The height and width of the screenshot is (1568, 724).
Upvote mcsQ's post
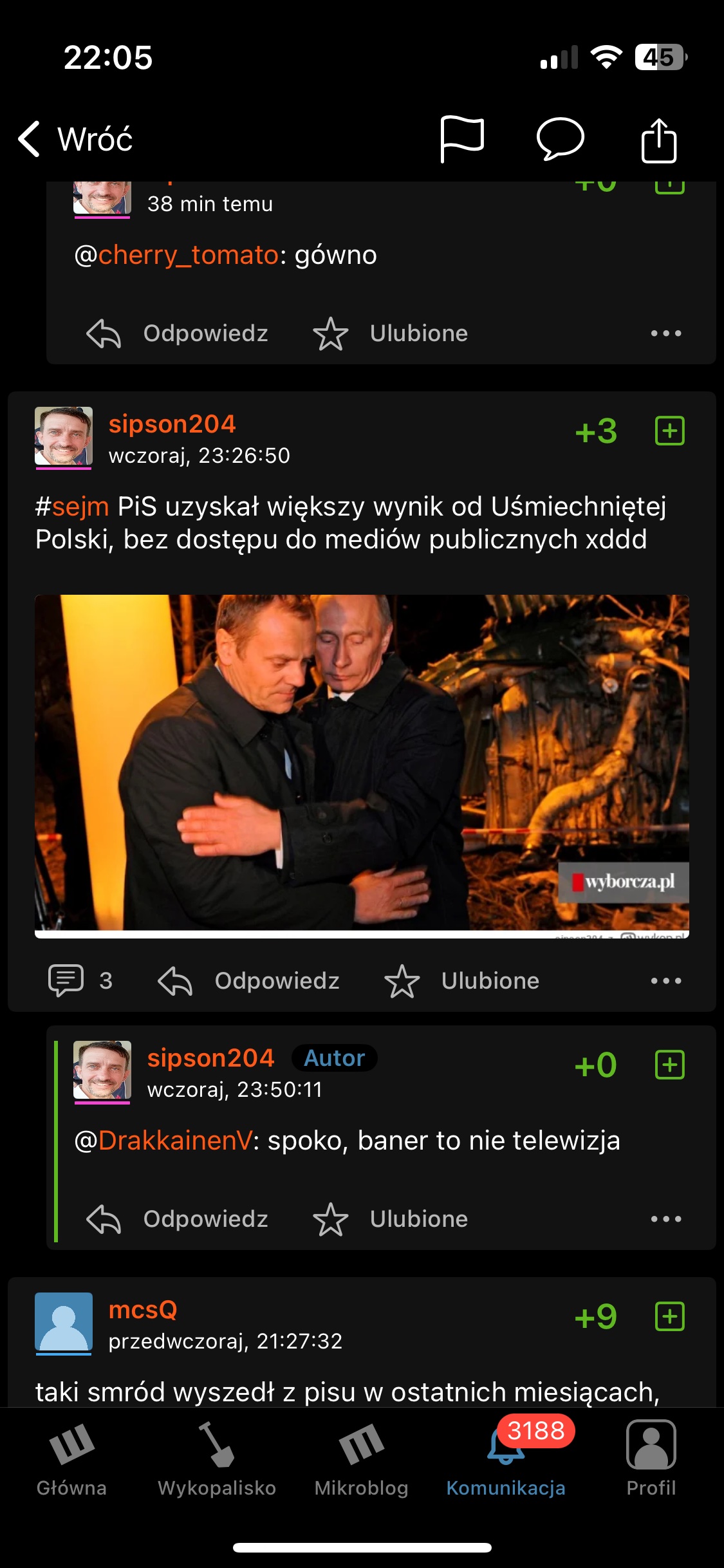(x=669, y=1316)
